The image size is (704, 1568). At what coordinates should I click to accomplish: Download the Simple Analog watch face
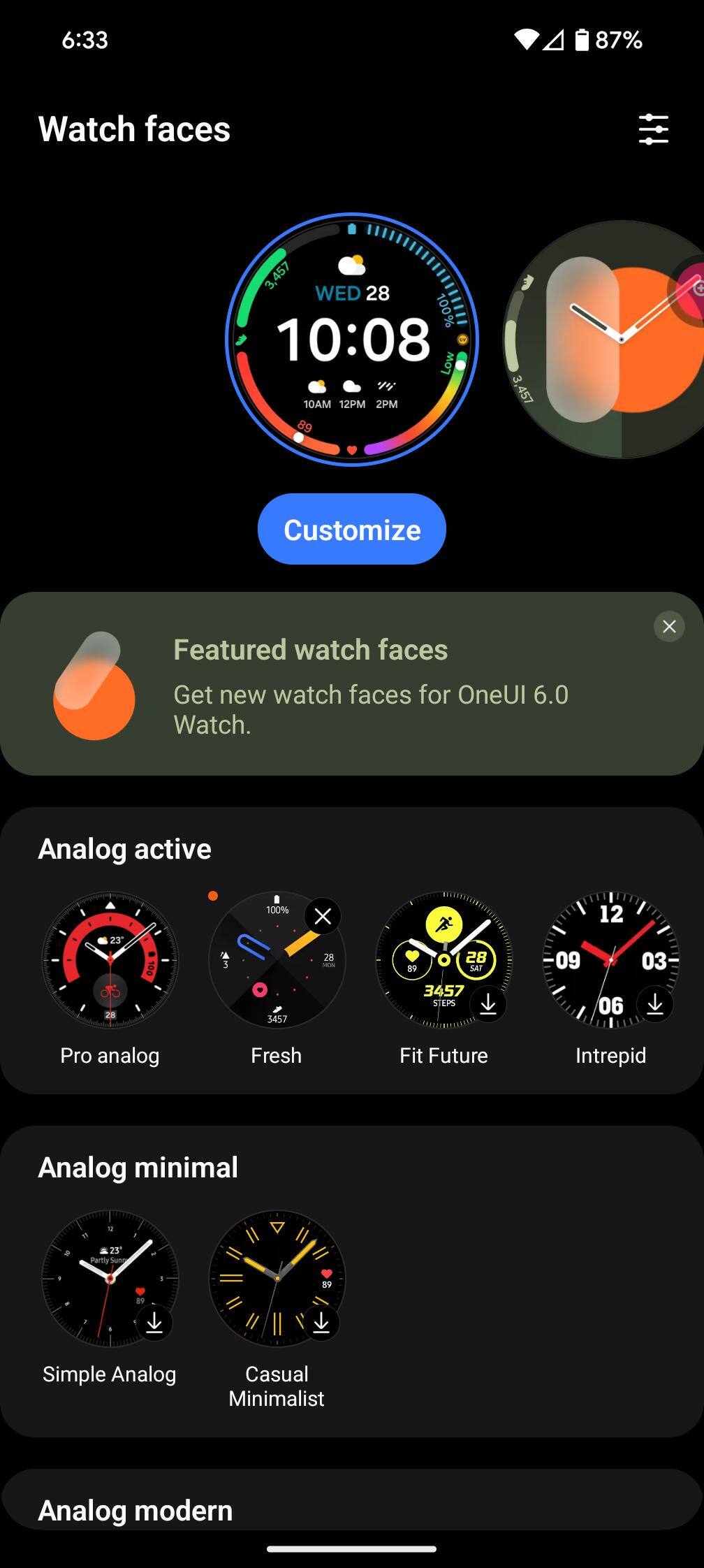154,1322
